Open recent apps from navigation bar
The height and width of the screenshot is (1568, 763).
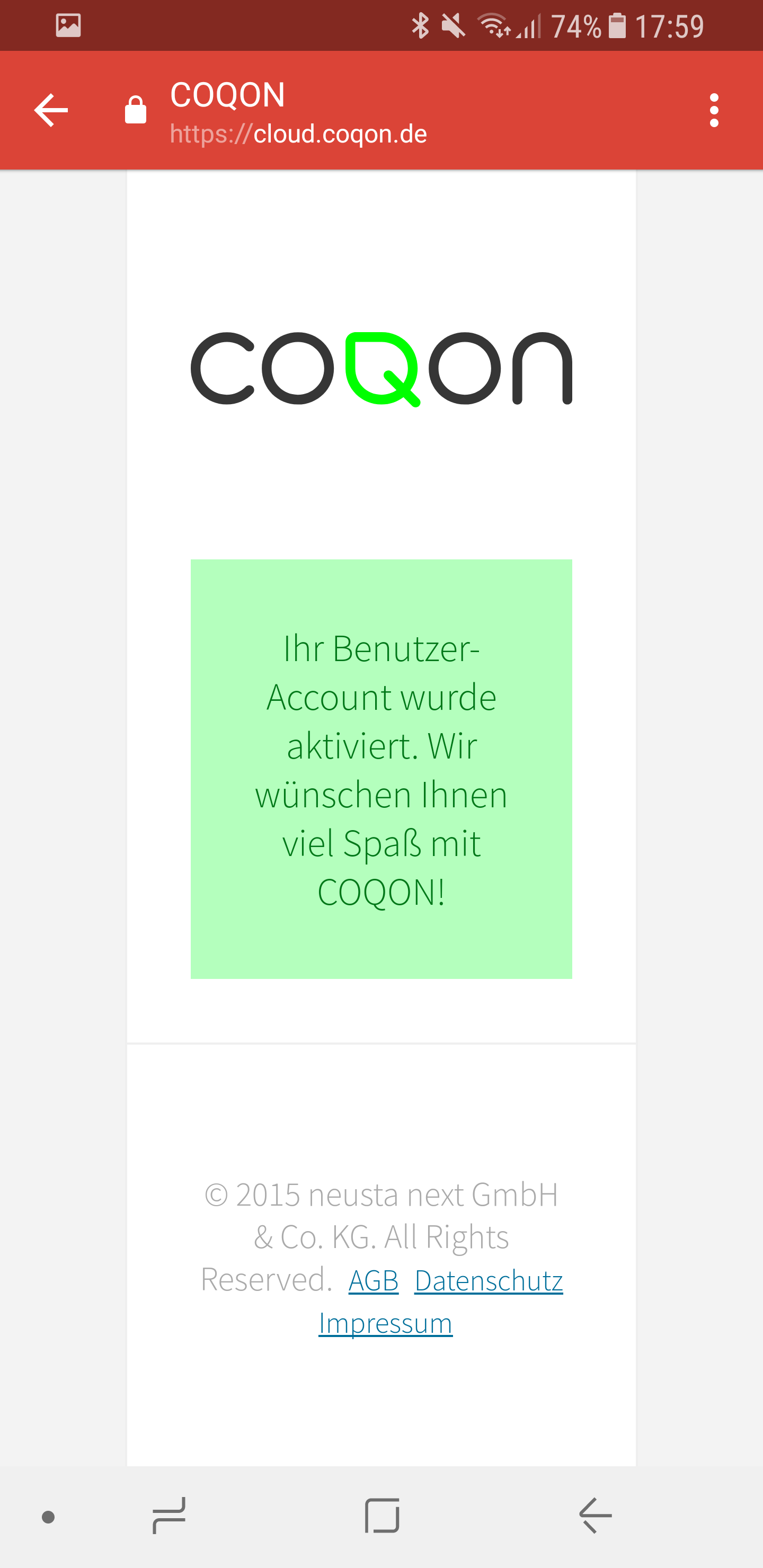coord(168,1516)
